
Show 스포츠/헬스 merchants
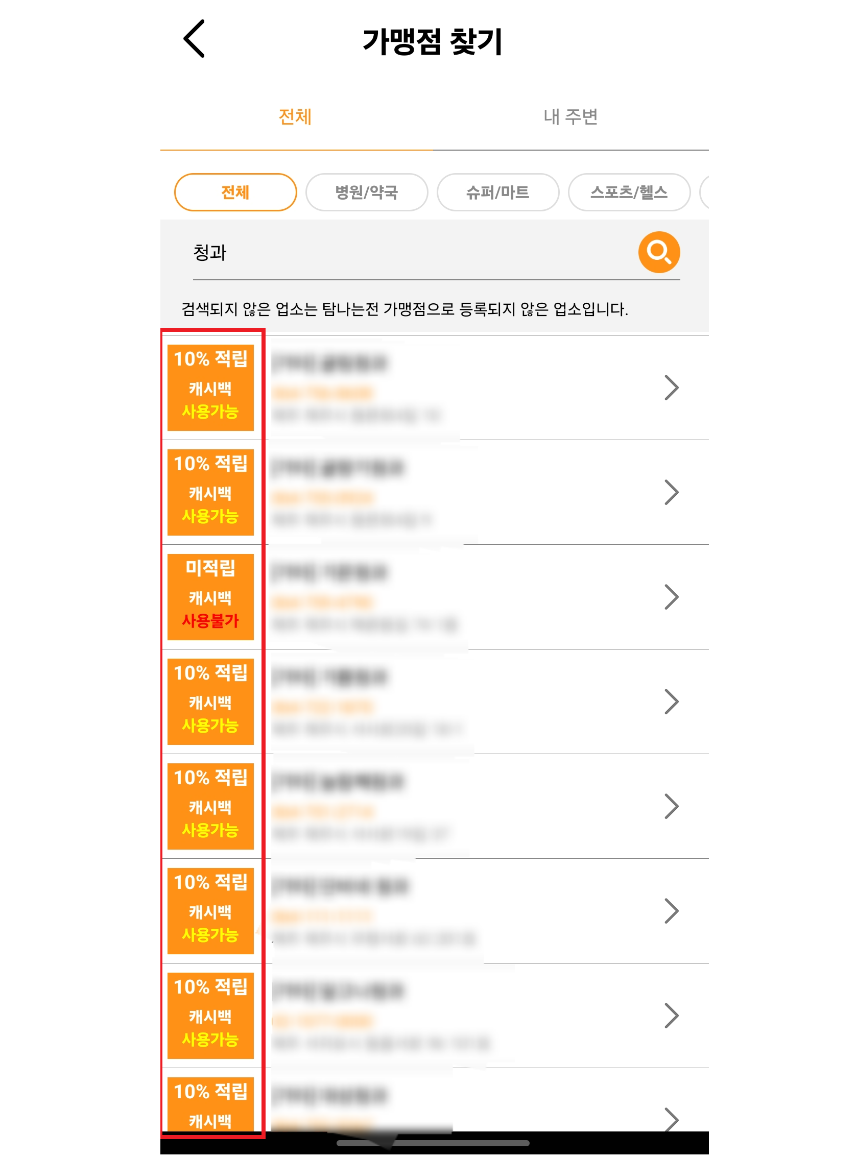pos(628,192)
